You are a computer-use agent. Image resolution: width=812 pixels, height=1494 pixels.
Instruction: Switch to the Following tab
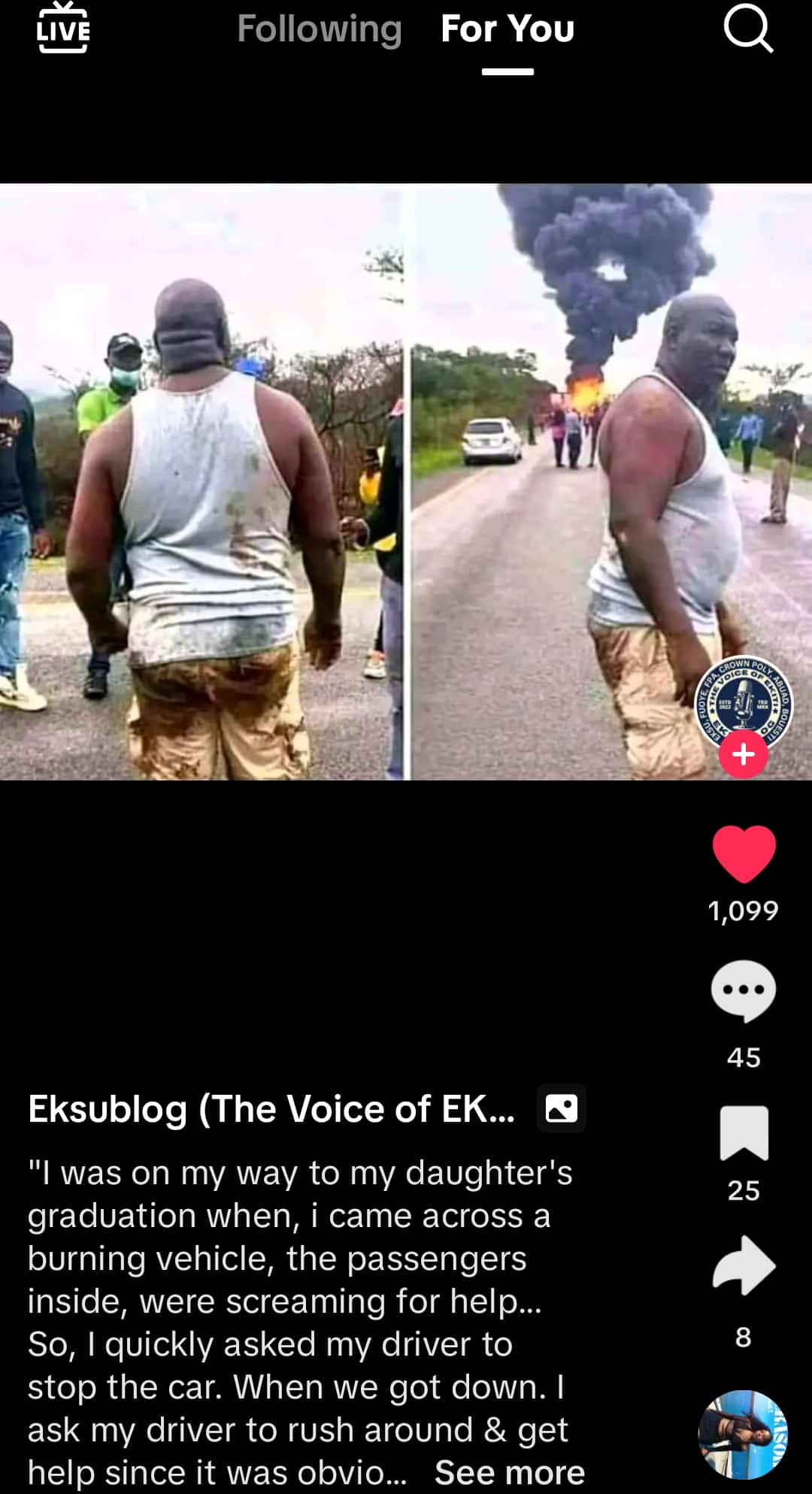pyautogui.click(x=320, y=30)
